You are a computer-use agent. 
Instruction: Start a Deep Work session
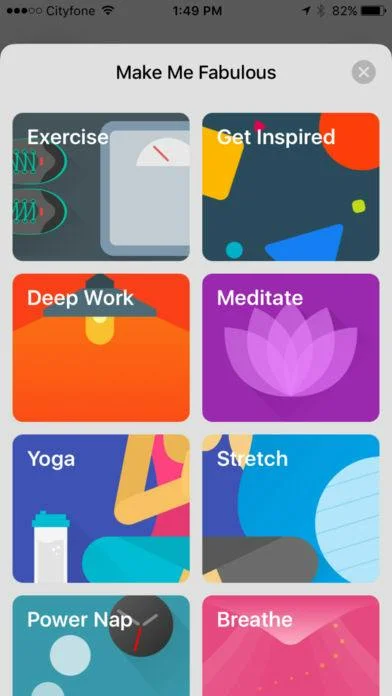point(101,348)
